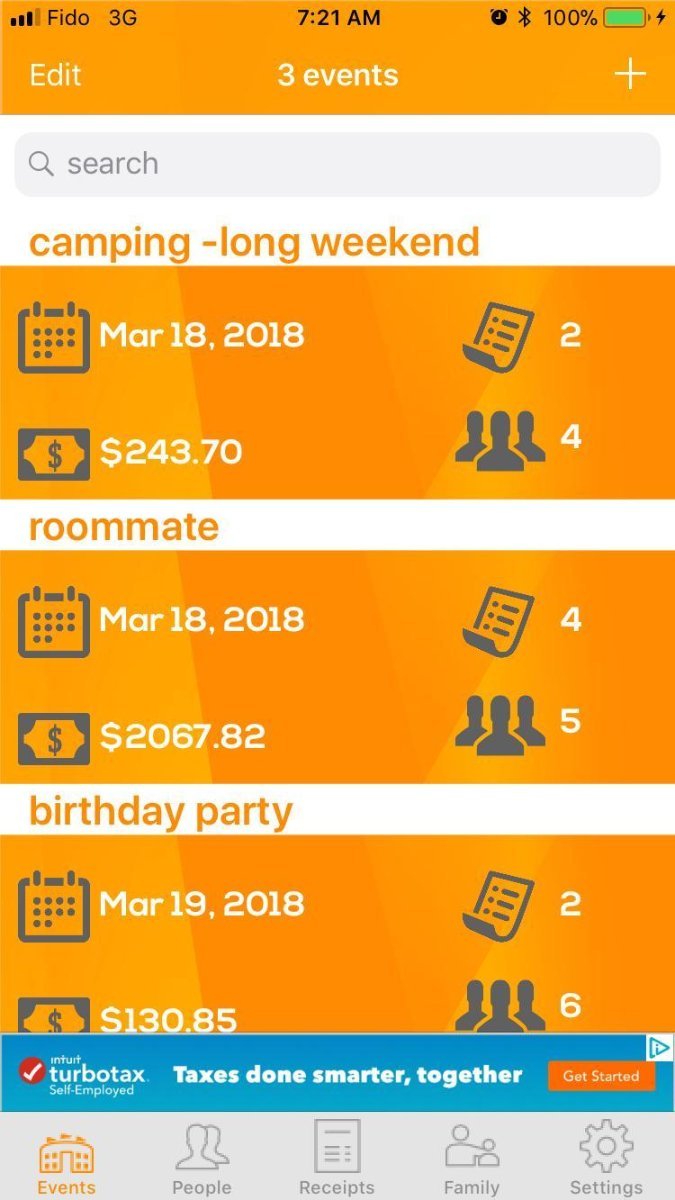This screenshot has width=675, height=1200.
Task: Open the ad info icon
Action: click(659, 1047)
